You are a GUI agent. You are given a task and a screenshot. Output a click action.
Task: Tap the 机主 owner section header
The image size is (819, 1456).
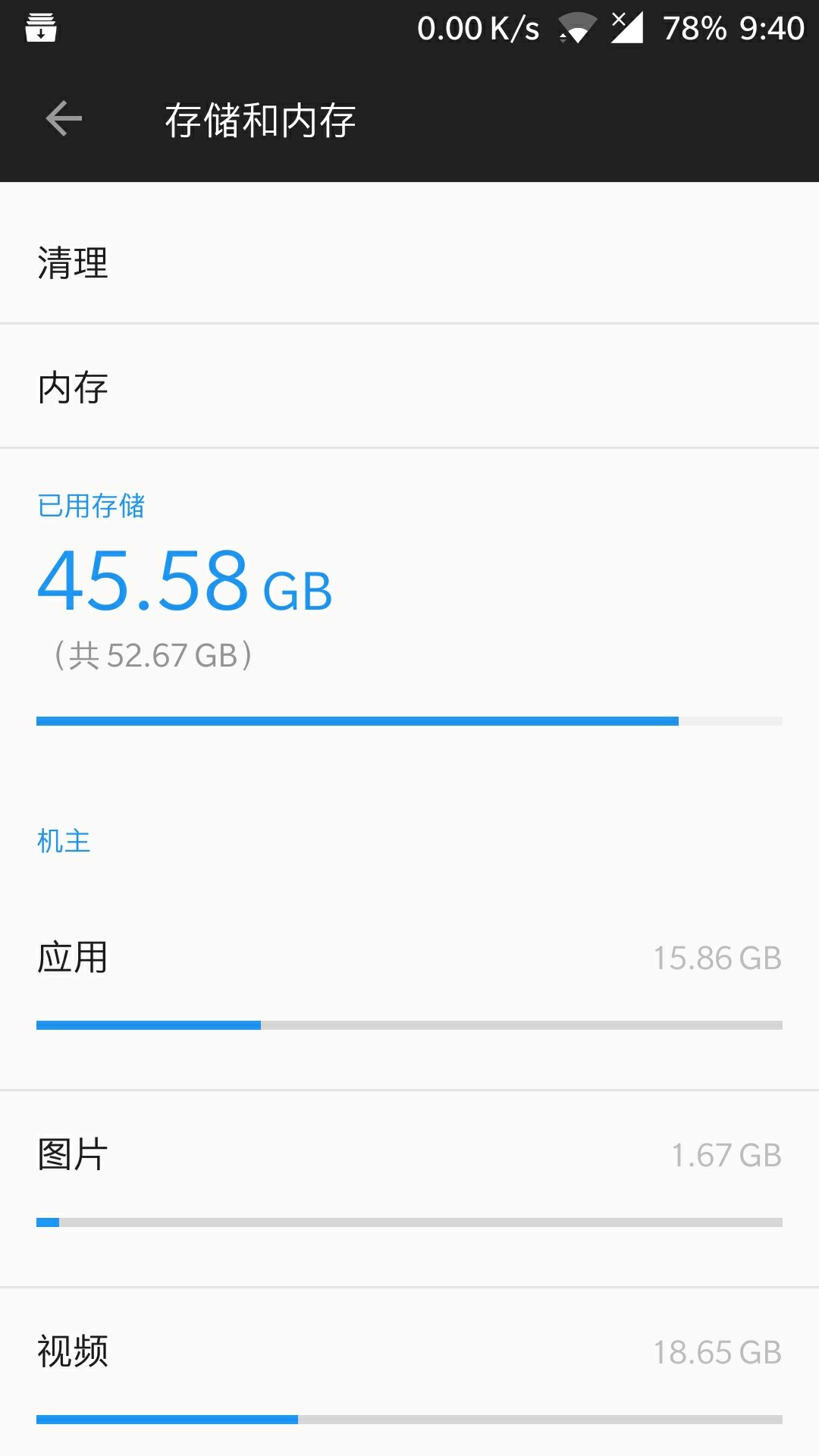(64, 840)
